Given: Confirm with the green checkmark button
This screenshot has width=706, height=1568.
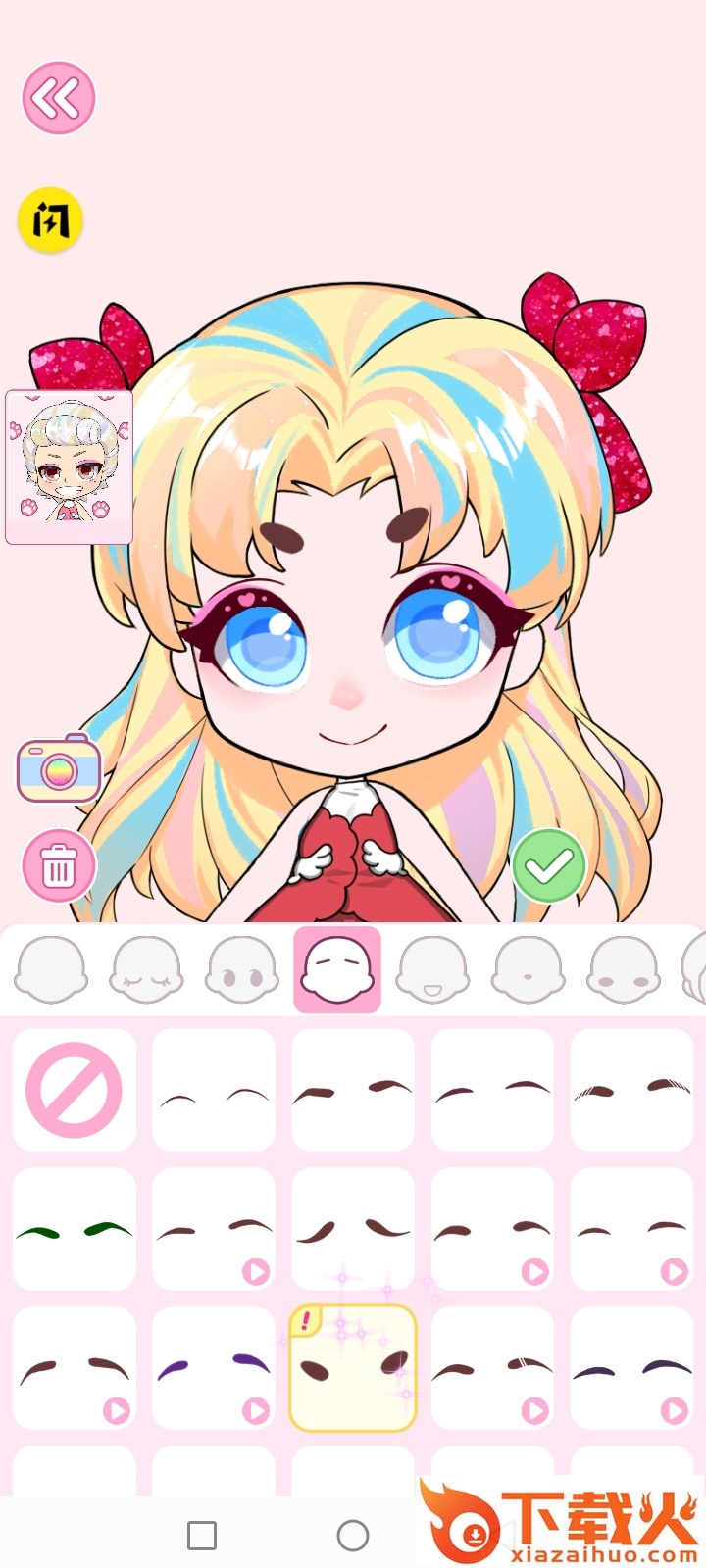Looking at the screenshot, I should click(548, 865).
